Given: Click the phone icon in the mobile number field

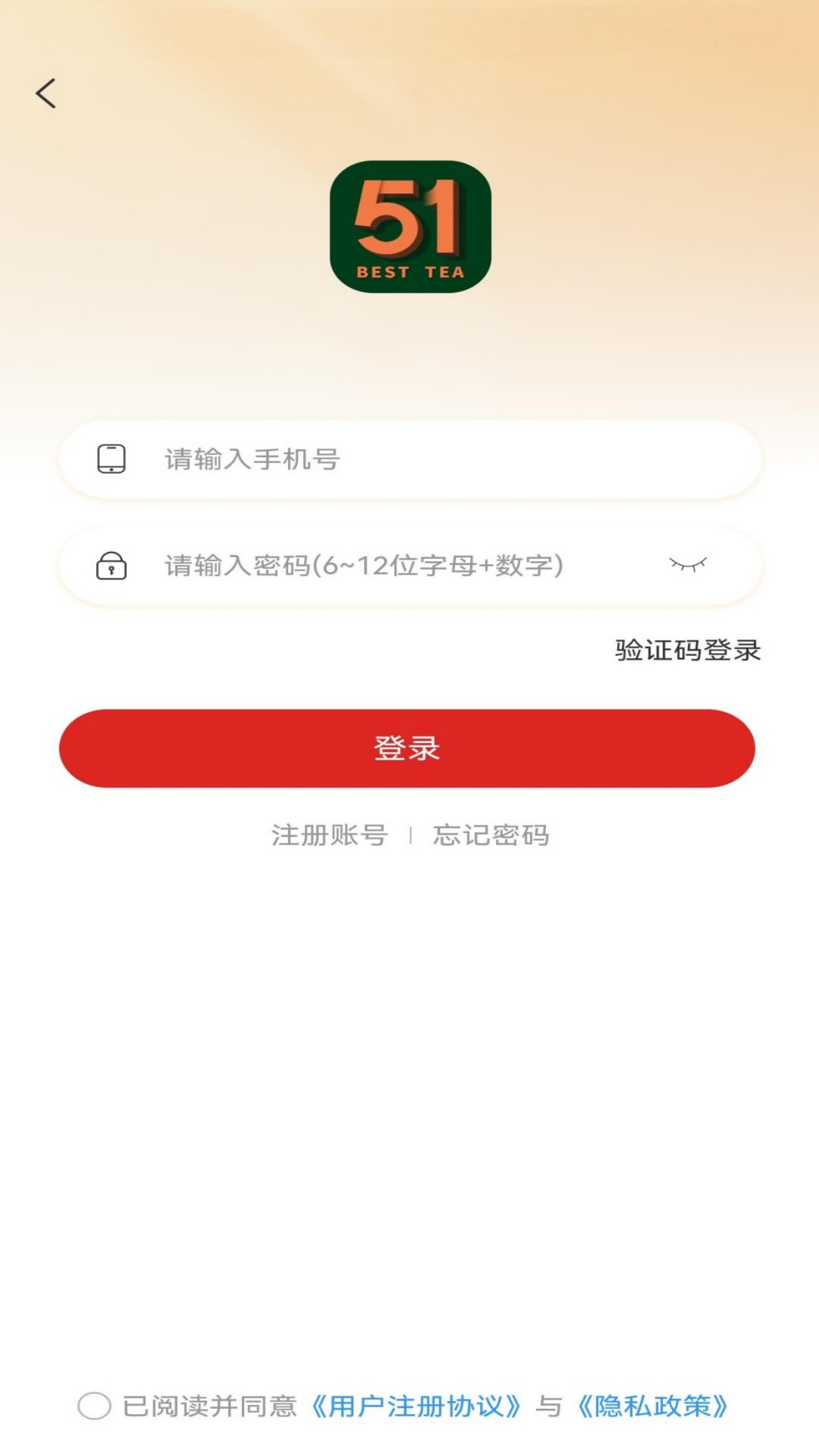Looking at the screenshot, I should click(x=112, y=457).
